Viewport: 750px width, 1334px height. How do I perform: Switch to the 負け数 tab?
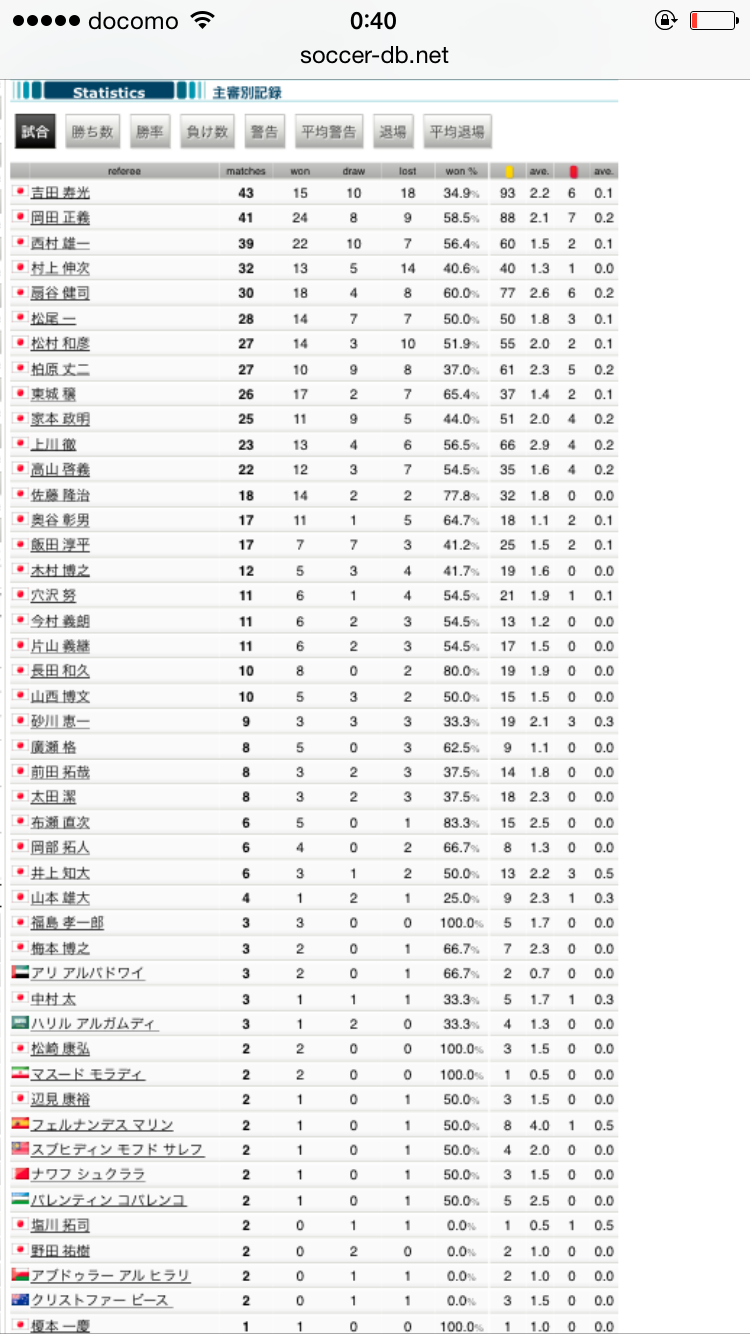point(207,132)
